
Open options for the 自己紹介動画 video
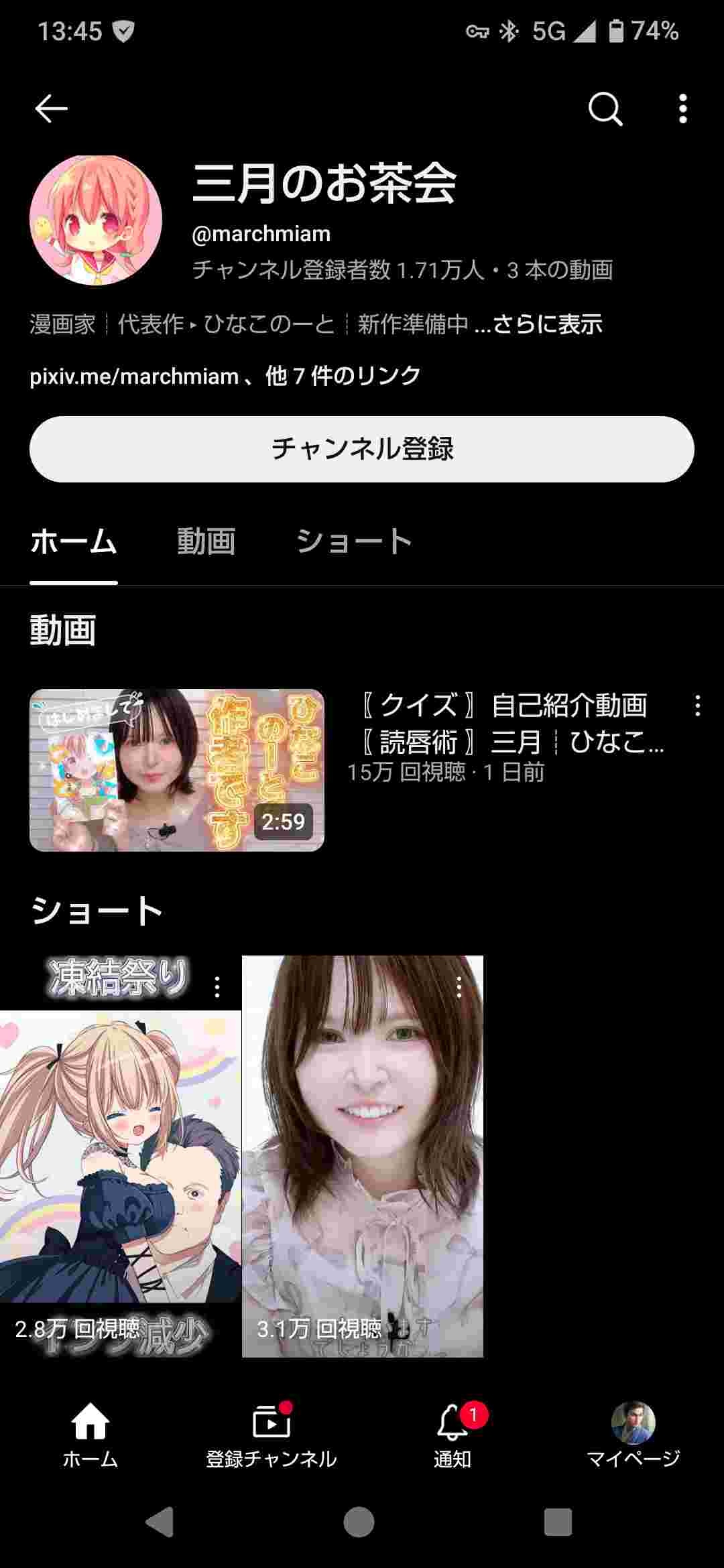point(697,706)
